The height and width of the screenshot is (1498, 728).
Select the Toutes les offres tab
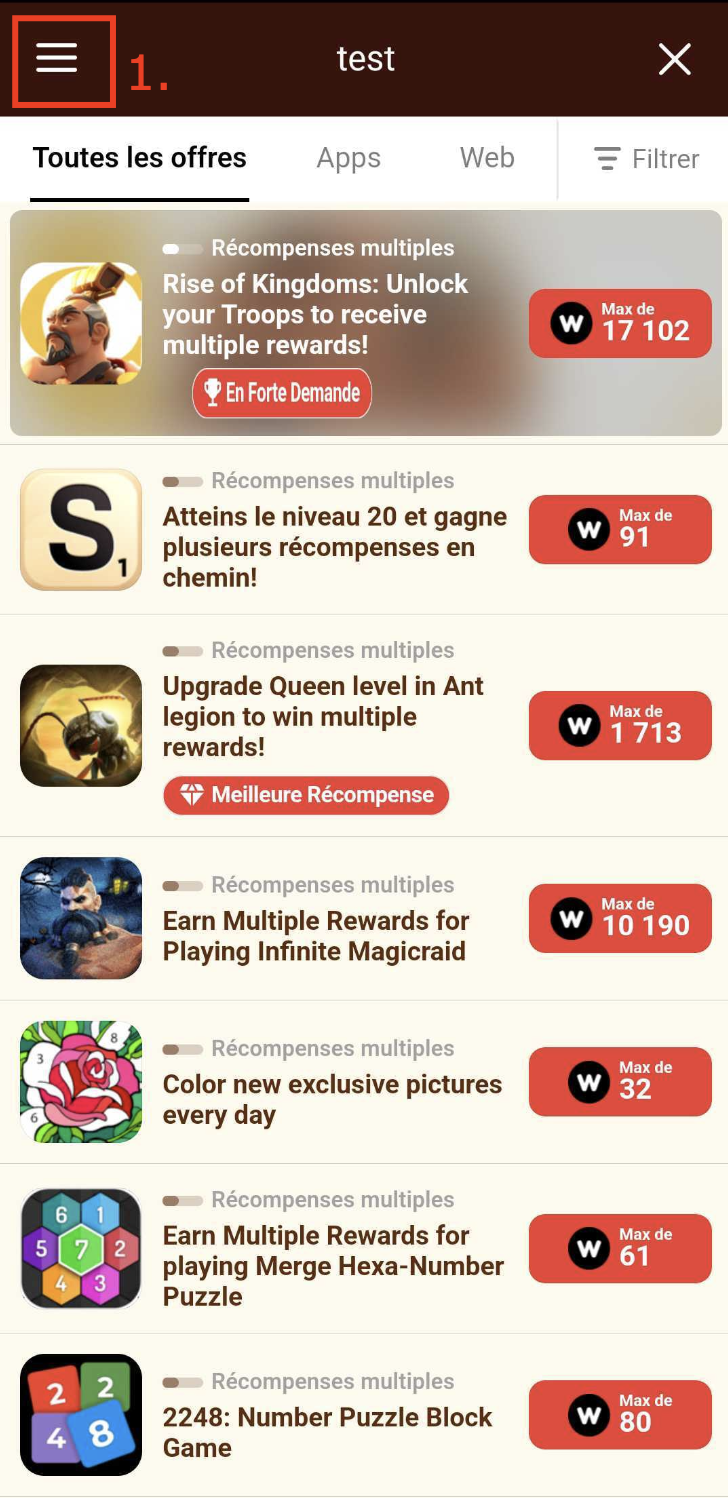click(x=139, y=158)
